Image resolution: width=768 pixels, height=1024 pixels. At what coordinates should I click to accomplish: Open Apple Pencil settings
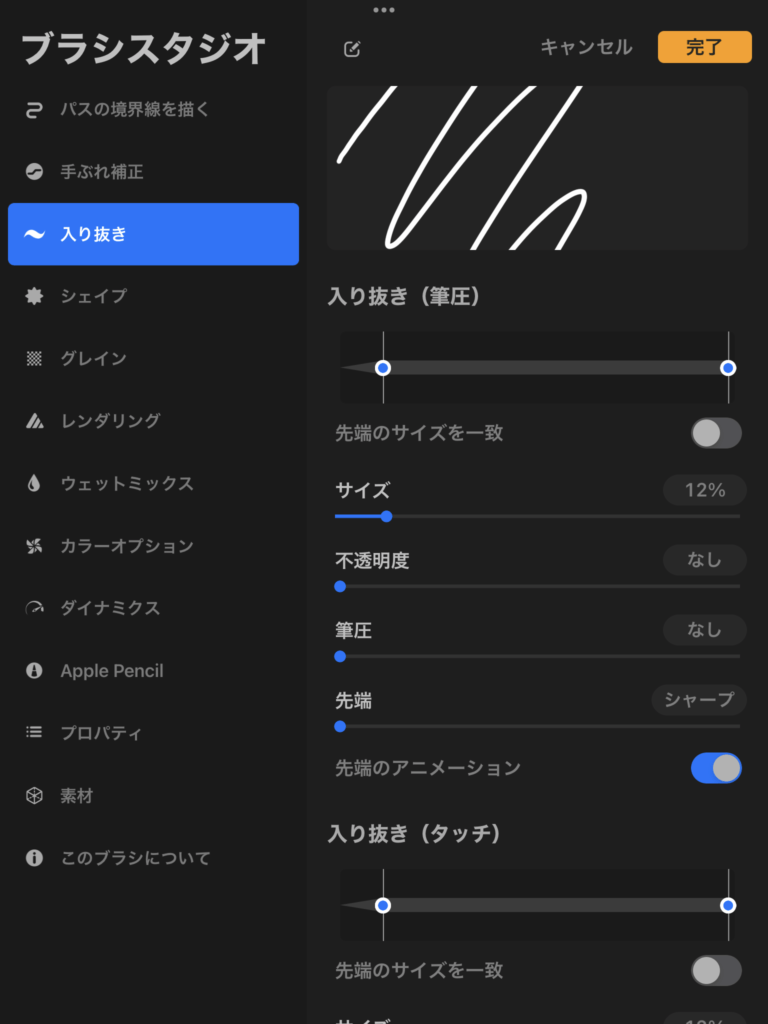pos(111,671)
